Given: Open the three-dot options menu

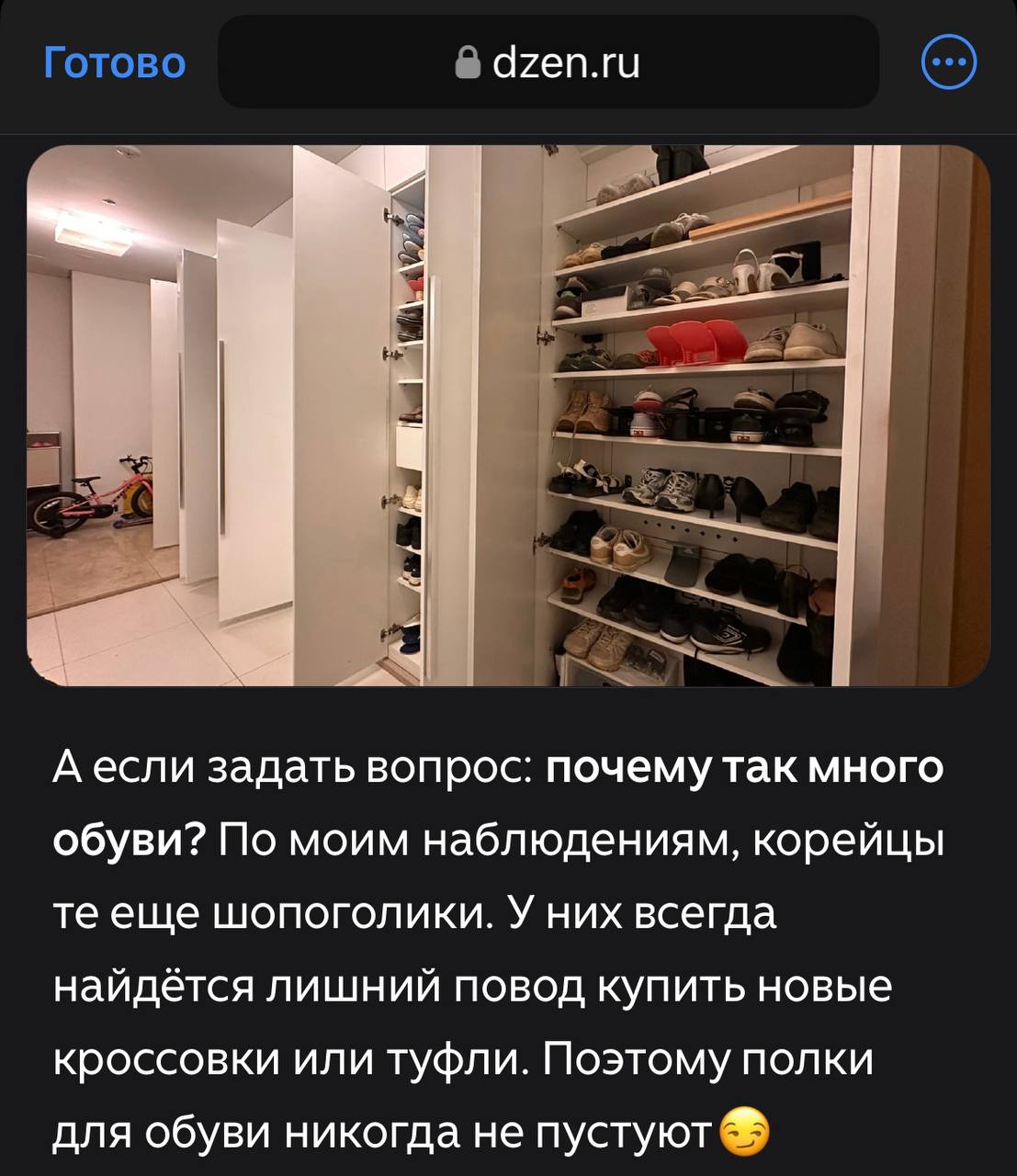Looking at the screenshot, I should click(948, 62).
